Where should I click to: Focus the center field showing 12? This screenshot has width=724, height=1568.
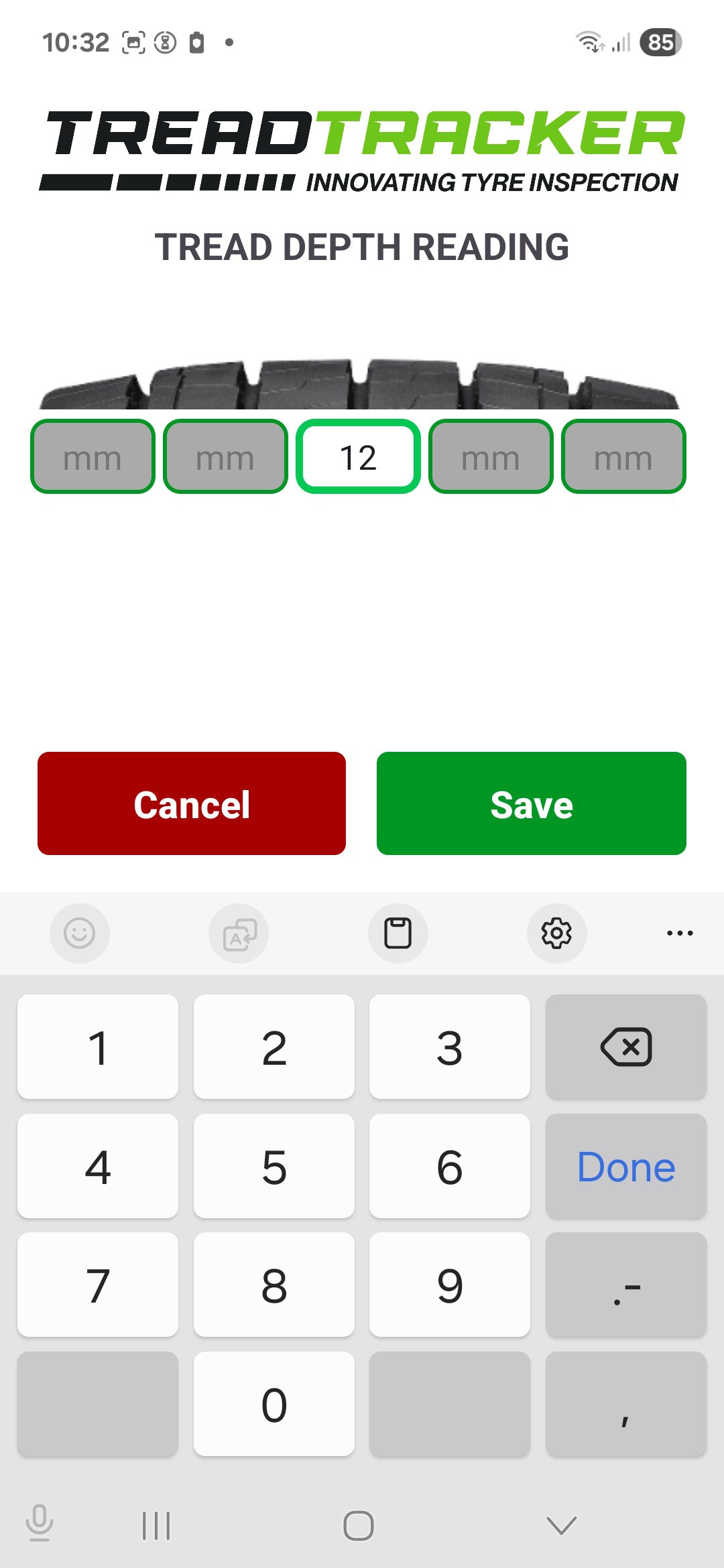pos(358,457)
